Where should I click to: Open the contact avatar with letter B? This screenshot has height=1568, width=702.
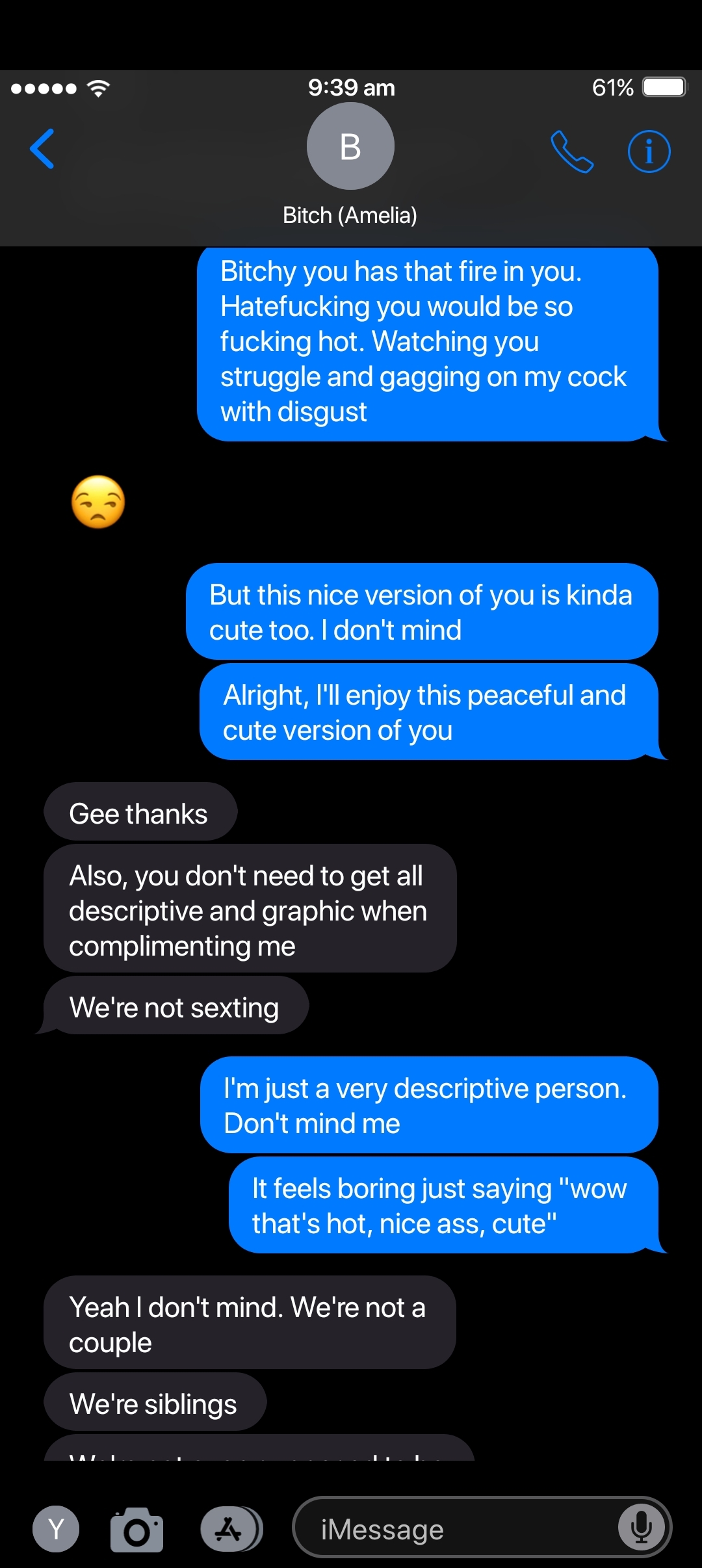tap(350, 146)
